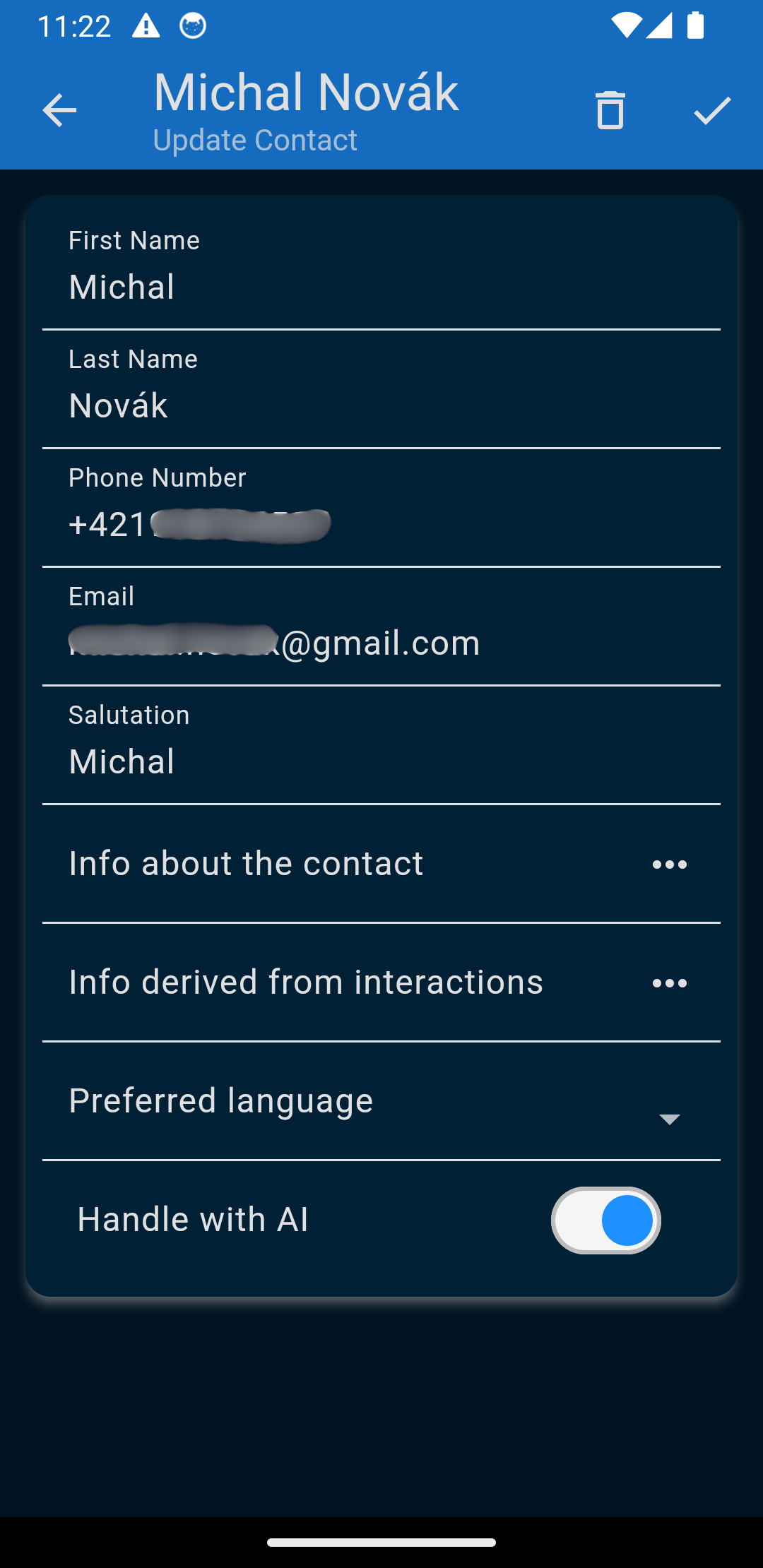The width and height of the screenshot is (763, 1568).
Task: Tap the Handle with AI toggle knob
Action: (626, 1218)
